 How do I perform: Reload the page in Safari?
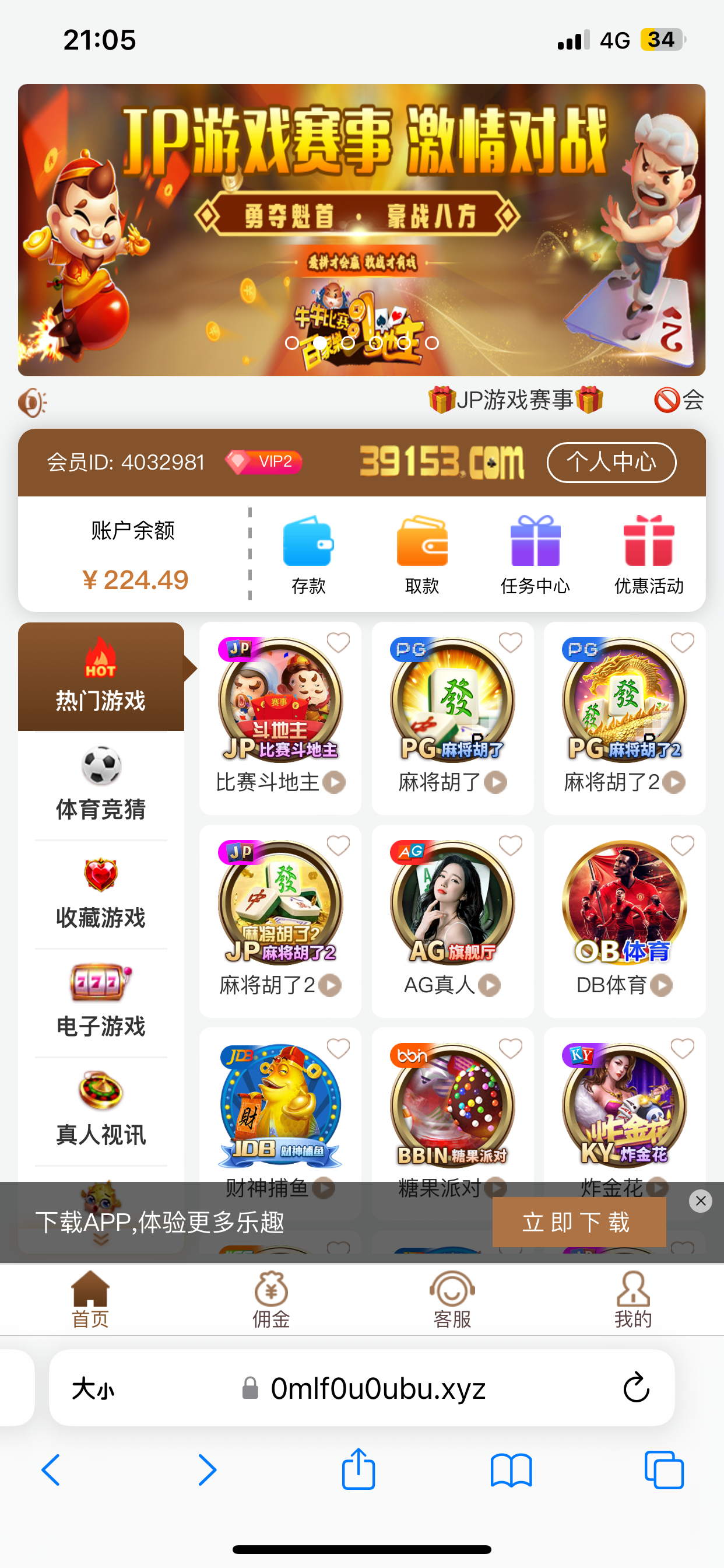click(636, 1388)
